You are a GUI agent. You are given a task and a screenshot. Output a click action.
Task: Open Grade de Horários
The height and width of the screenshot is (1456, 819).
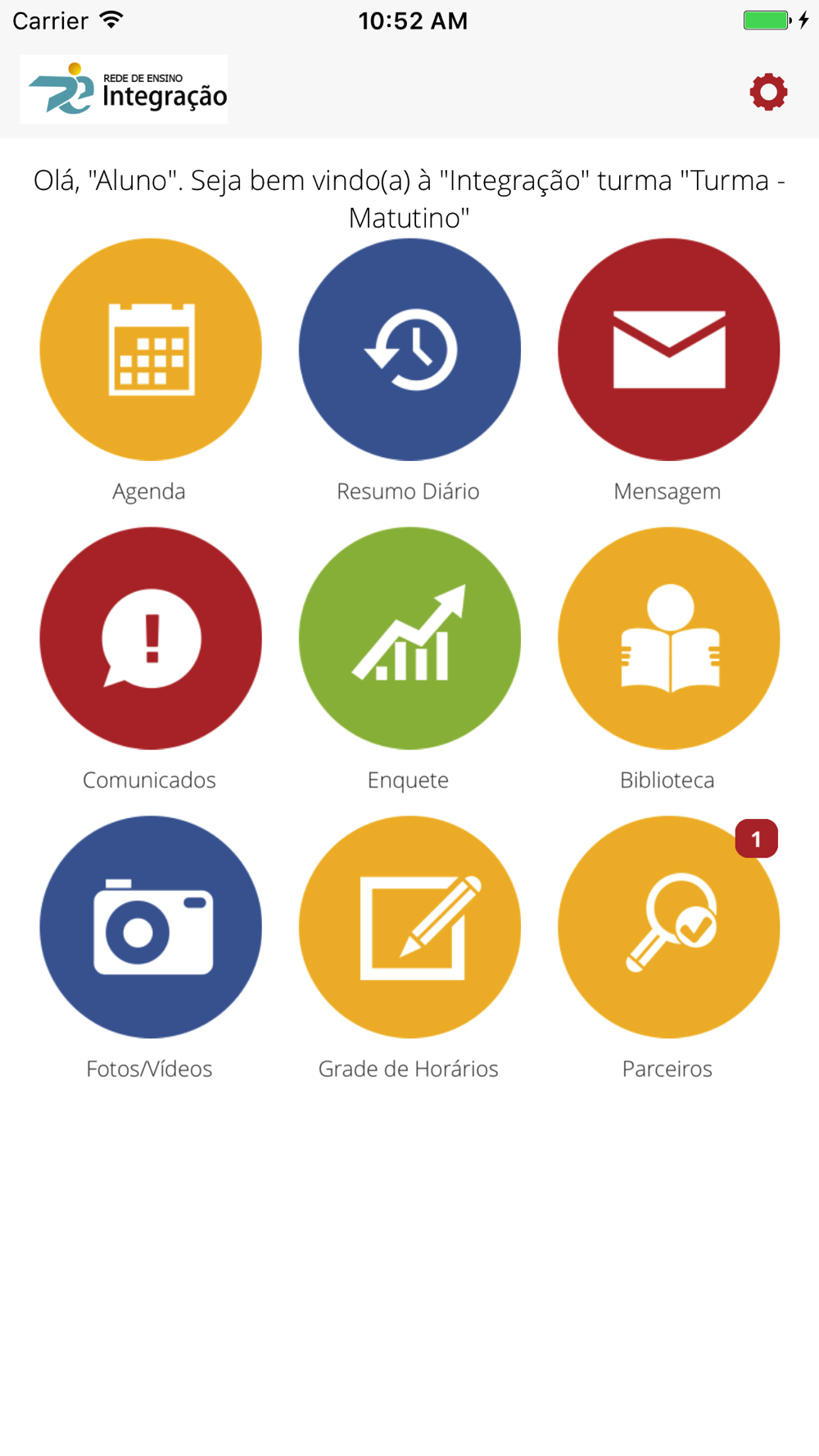point(409,927)
